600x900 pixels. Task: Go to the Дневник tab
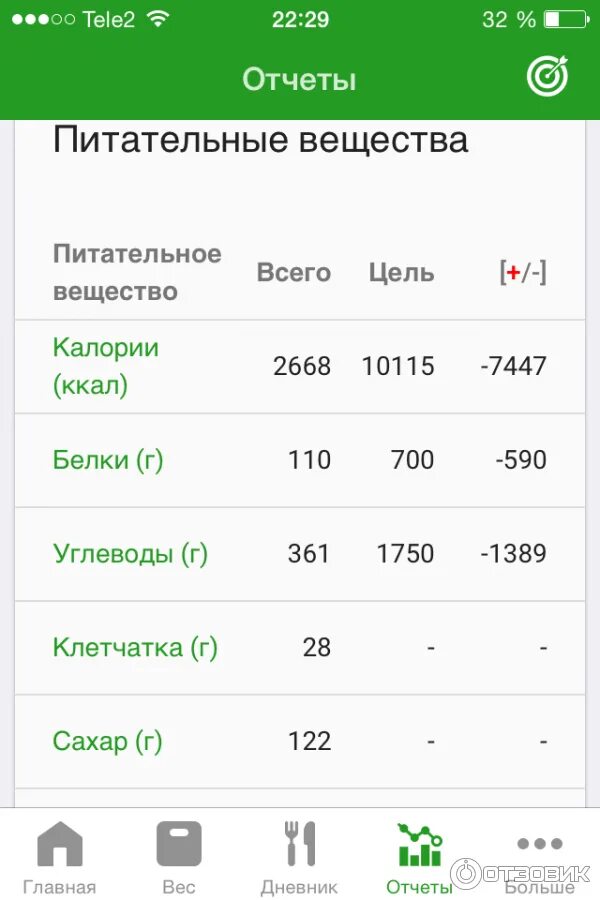click(299, 856)
